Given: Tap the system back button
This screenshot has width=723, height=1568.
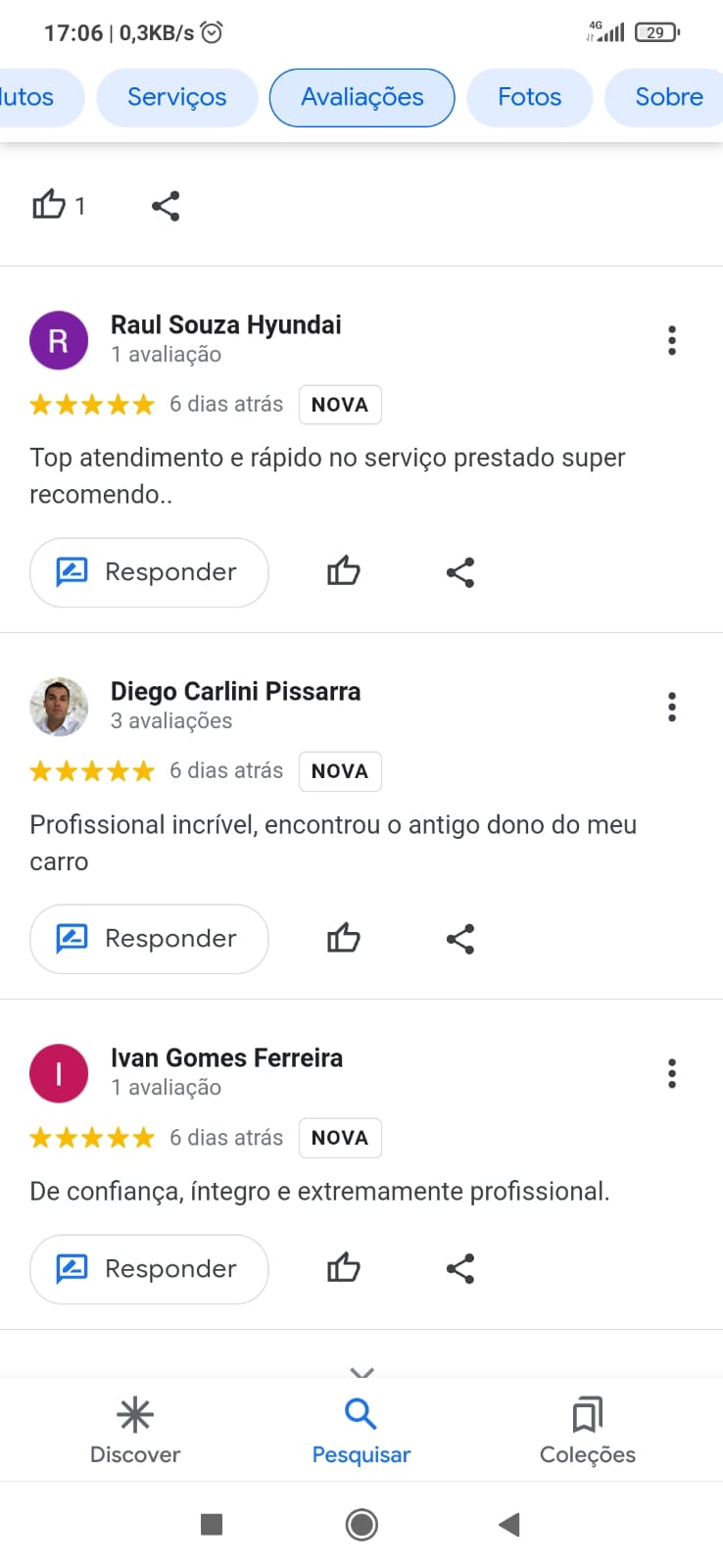Looking at the screenshot, I should tap(508, 1524).
